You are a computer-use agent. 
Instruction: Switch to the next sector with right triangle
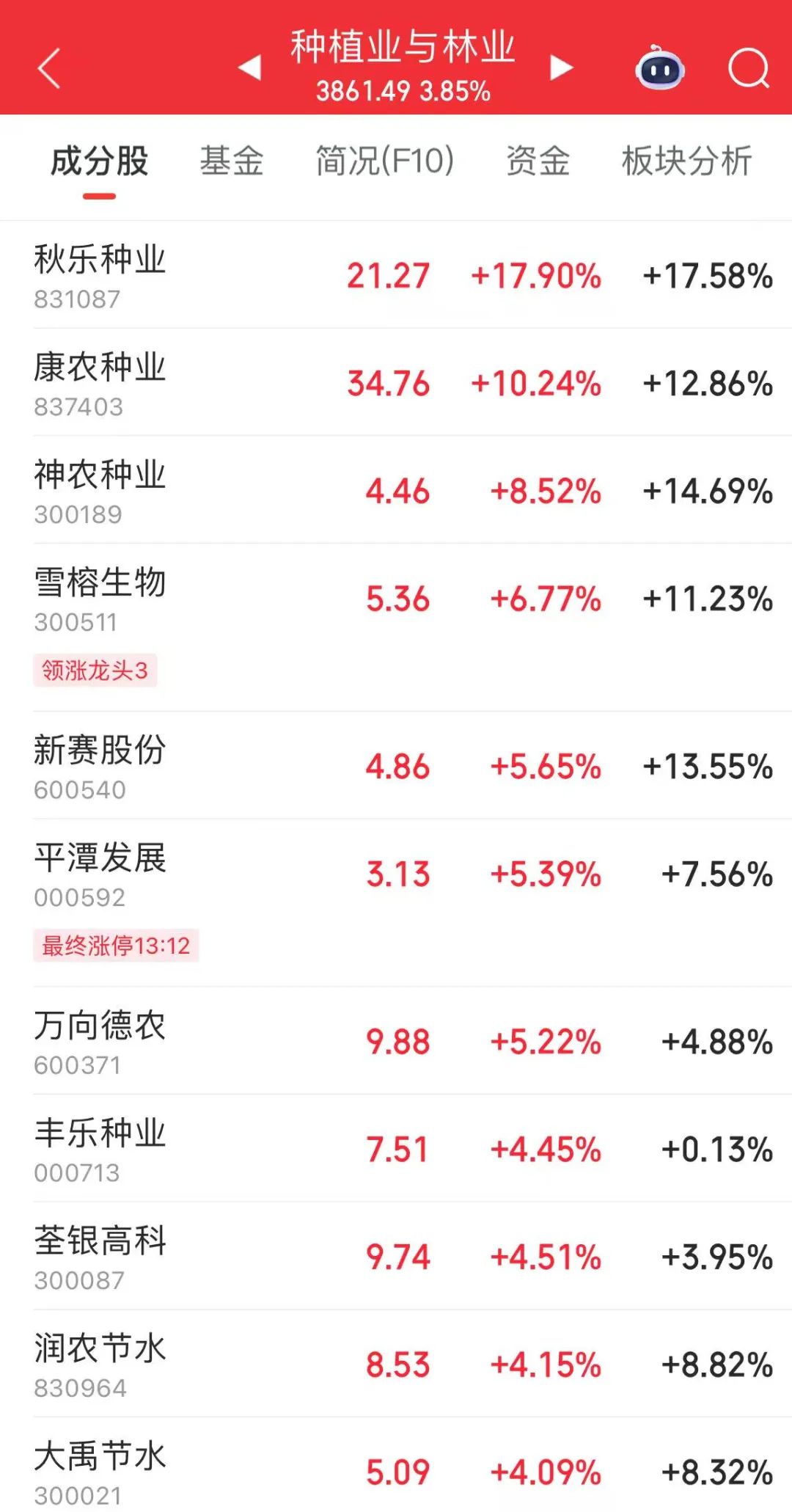pyautogui.click(x=561, y=67)
